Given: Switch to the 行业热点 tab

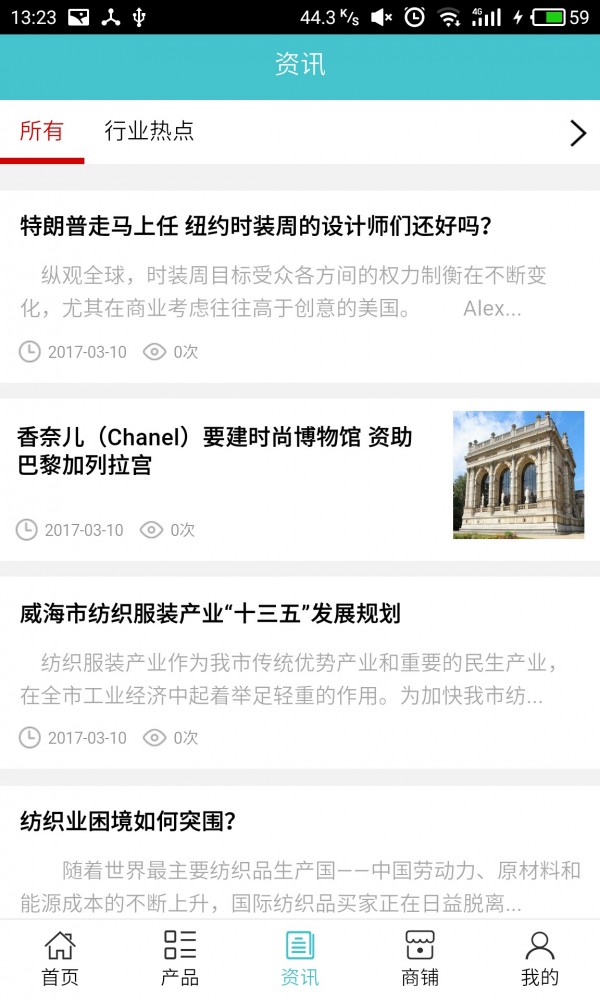Looking at the screenshot, I should click(149, 131).
